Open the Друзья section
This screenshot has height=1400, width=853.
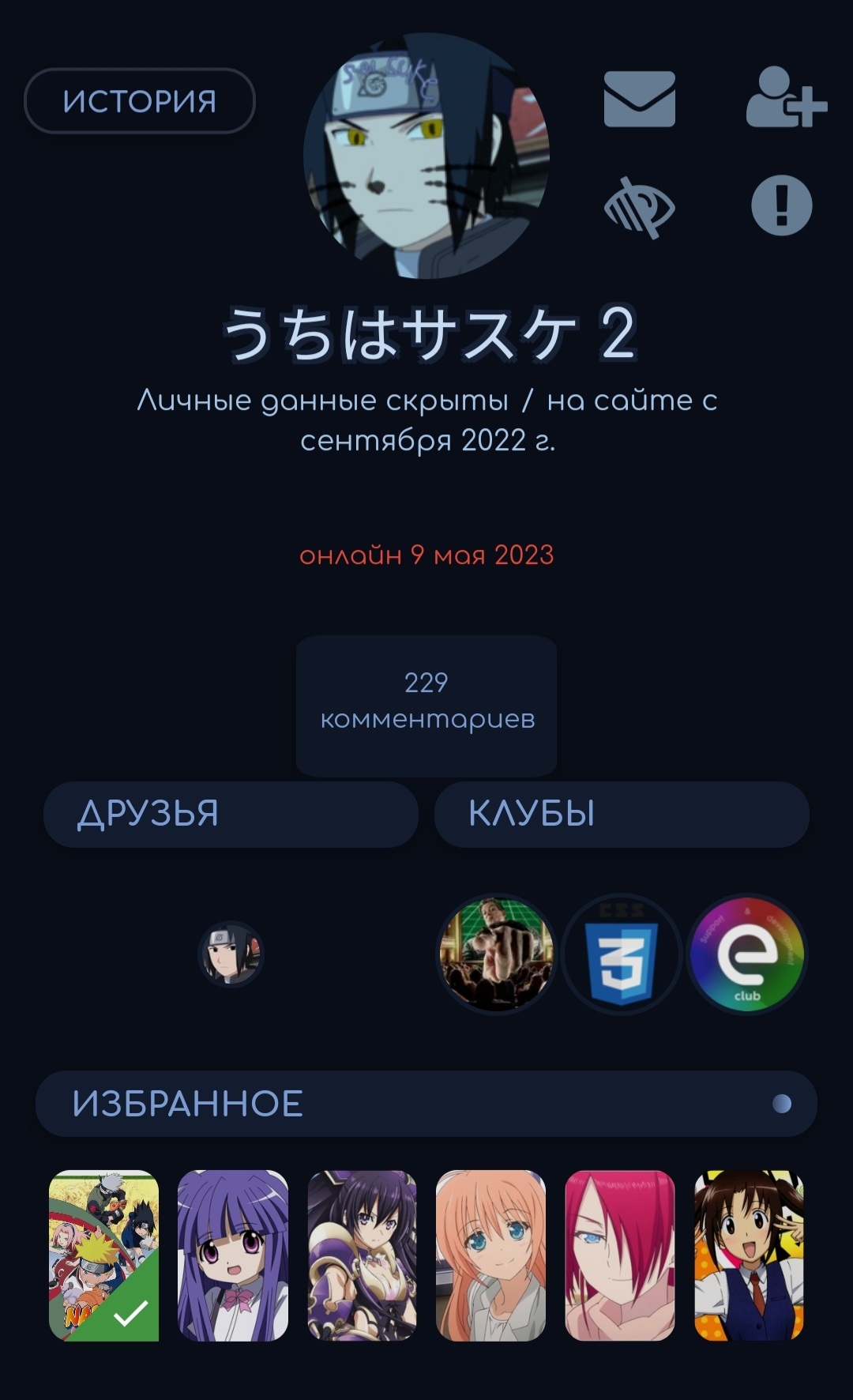230,815
